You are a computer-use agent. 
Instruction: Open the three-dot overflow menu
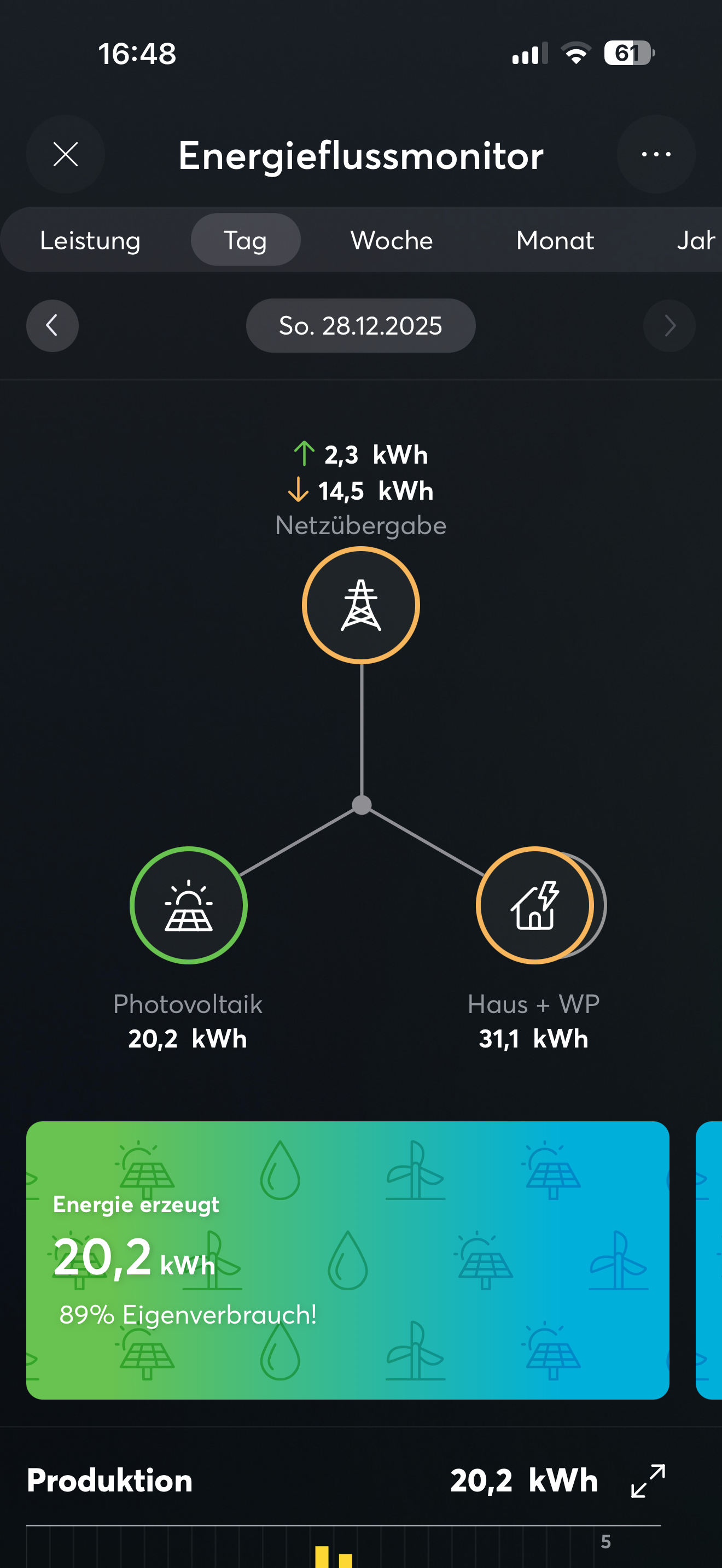pyautogui.click(x=656, y=155)
